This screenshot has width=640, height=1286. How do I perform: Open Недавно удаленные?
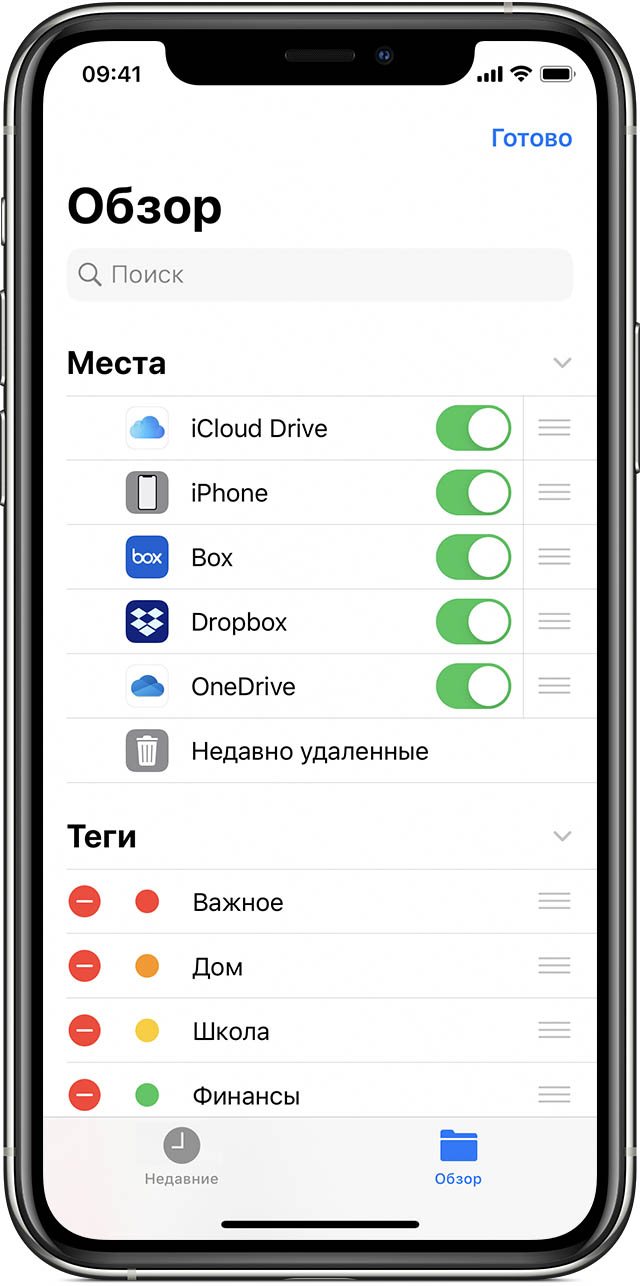(x=331, y=751)
